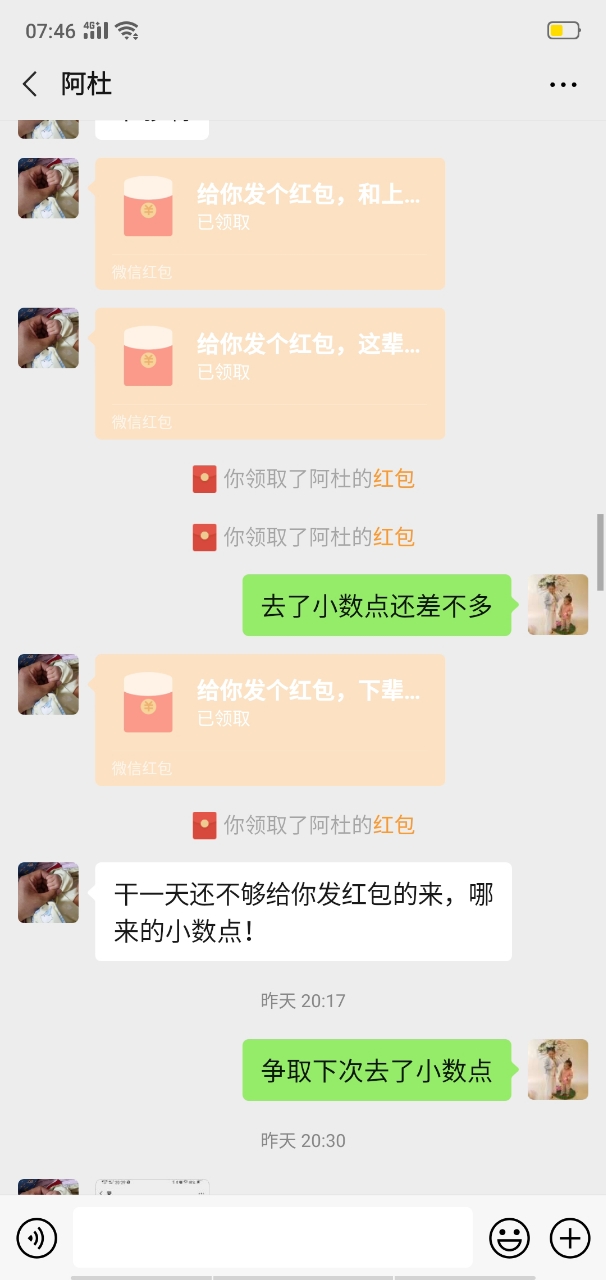Focus the message text field
The image size is (606, 1280).
272,1238
